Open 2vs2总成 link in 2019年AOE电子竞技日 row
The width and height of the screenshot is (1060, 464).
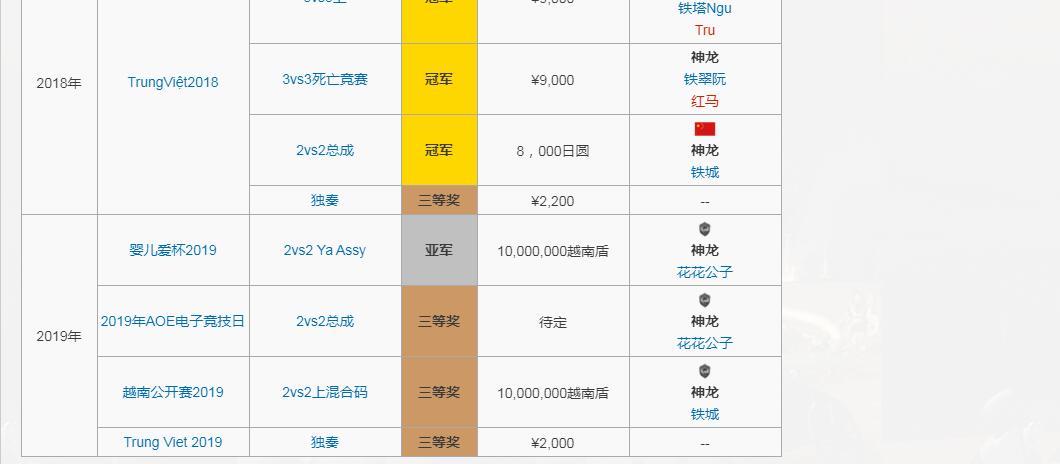[325, 321]
